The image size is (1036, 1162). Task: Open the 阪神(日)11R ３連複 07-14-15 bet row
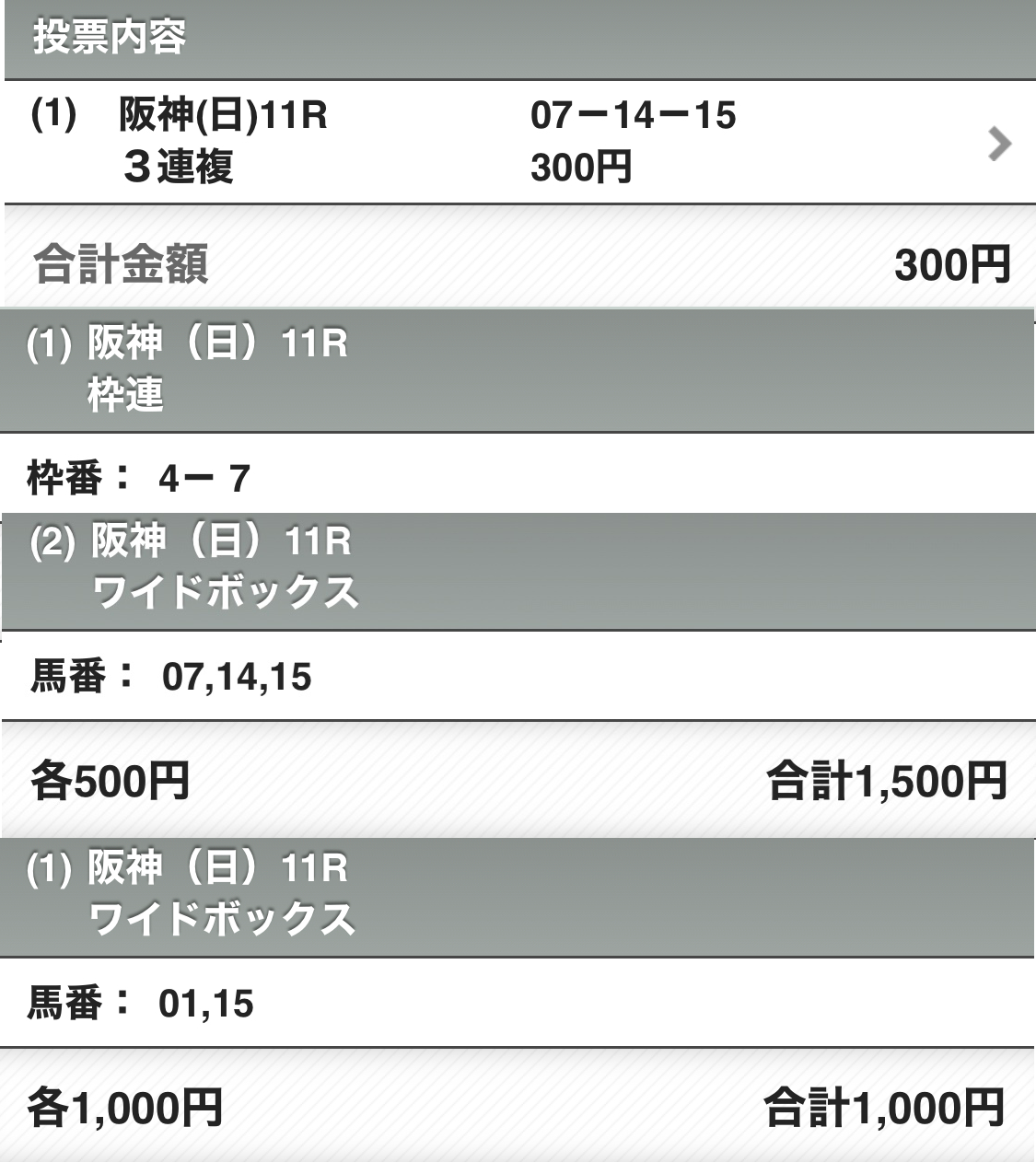[x=518, y=142]
